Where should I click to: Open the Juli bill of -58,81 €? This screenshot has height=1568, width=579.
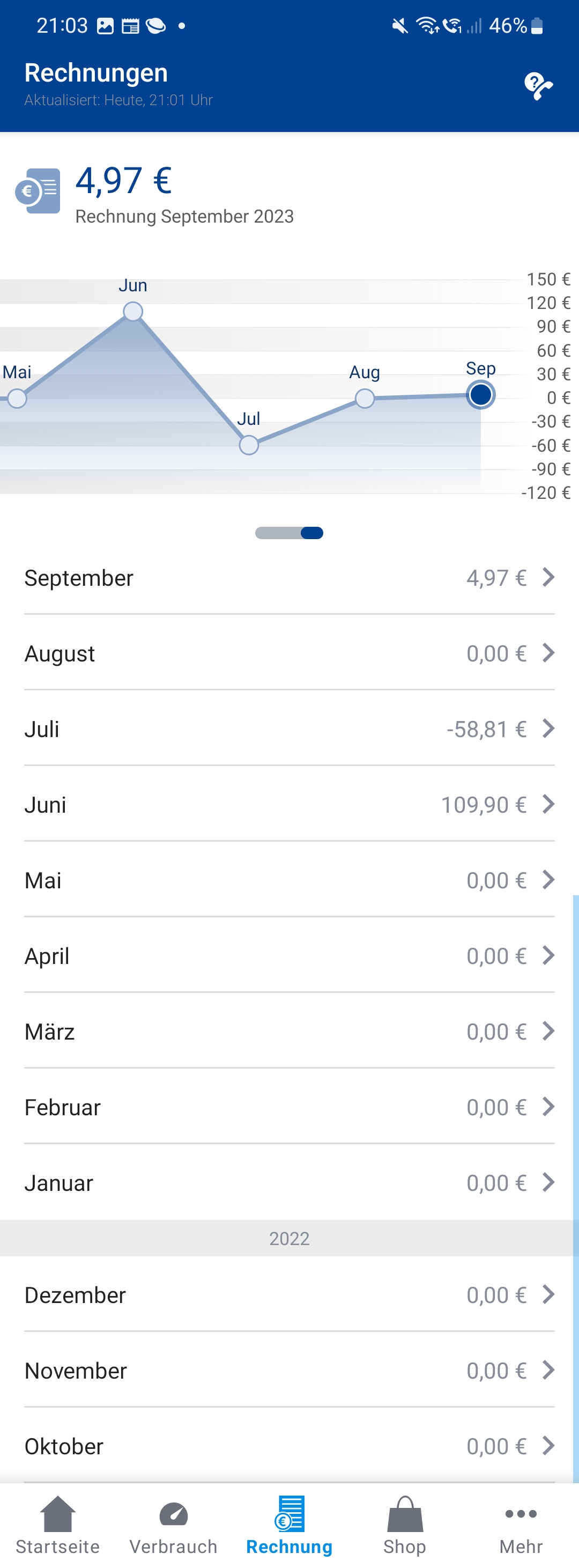click(x=289, y=728)
